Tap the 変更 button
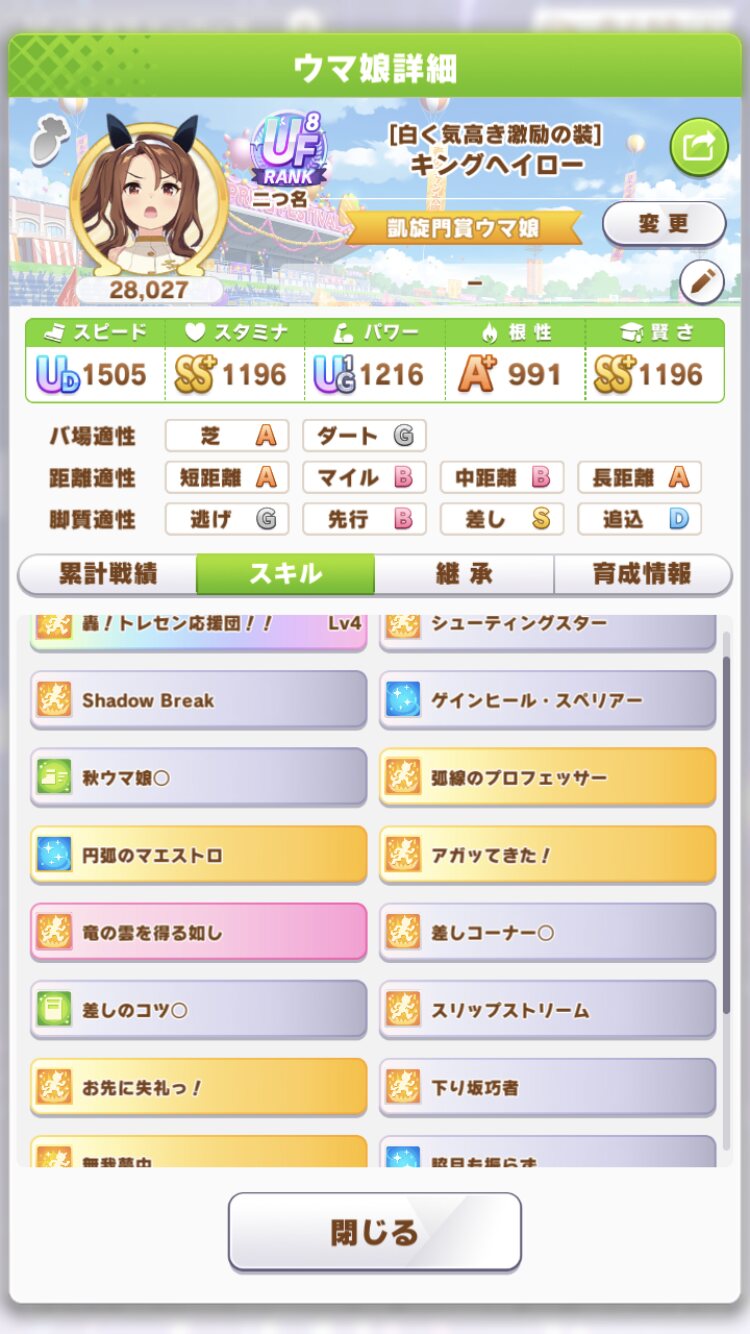The width and height of the screenshot is (750, 1334). click(x=663, y=224)
